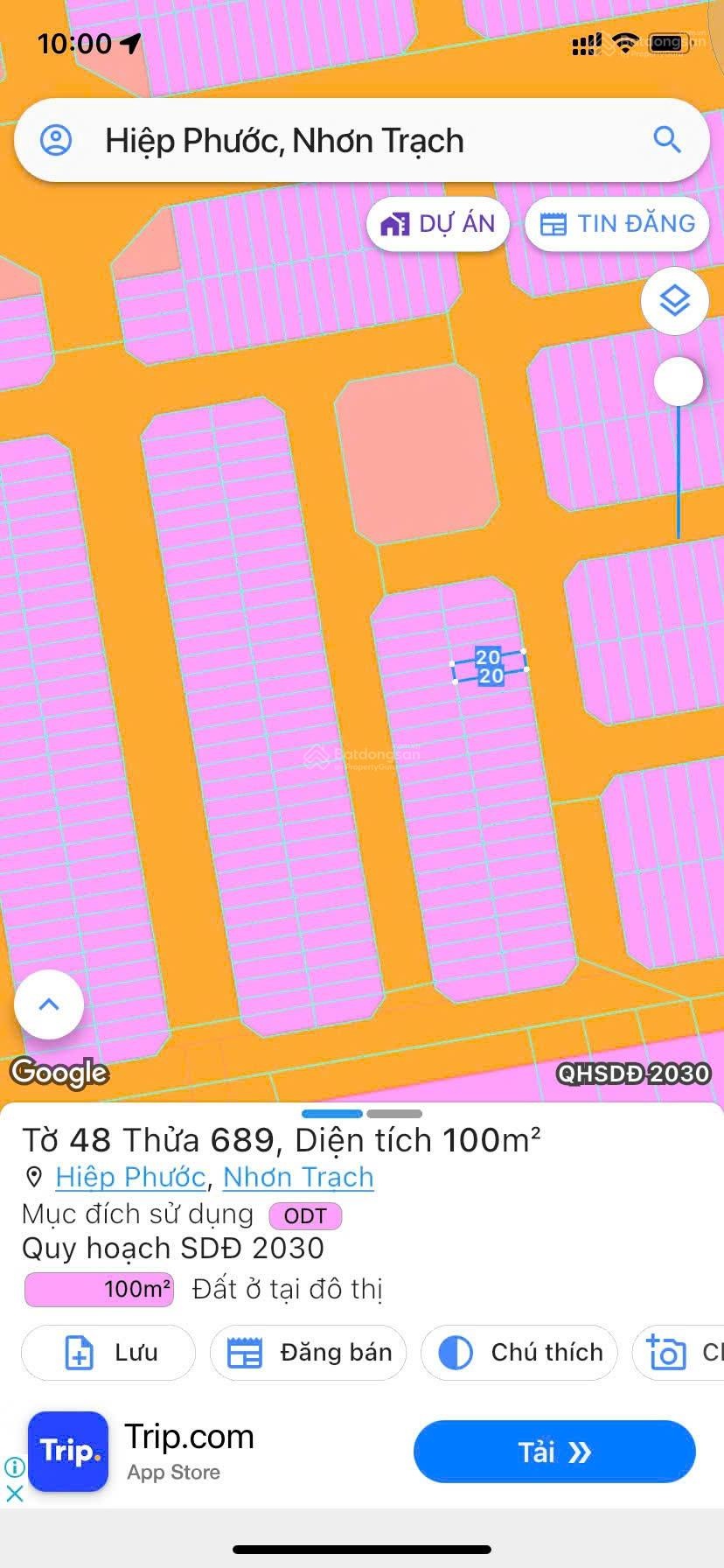The width and height of the screenshot is (724, 1568).
Task: Tap the ODT land use tag
Action: click(305, 1216)
